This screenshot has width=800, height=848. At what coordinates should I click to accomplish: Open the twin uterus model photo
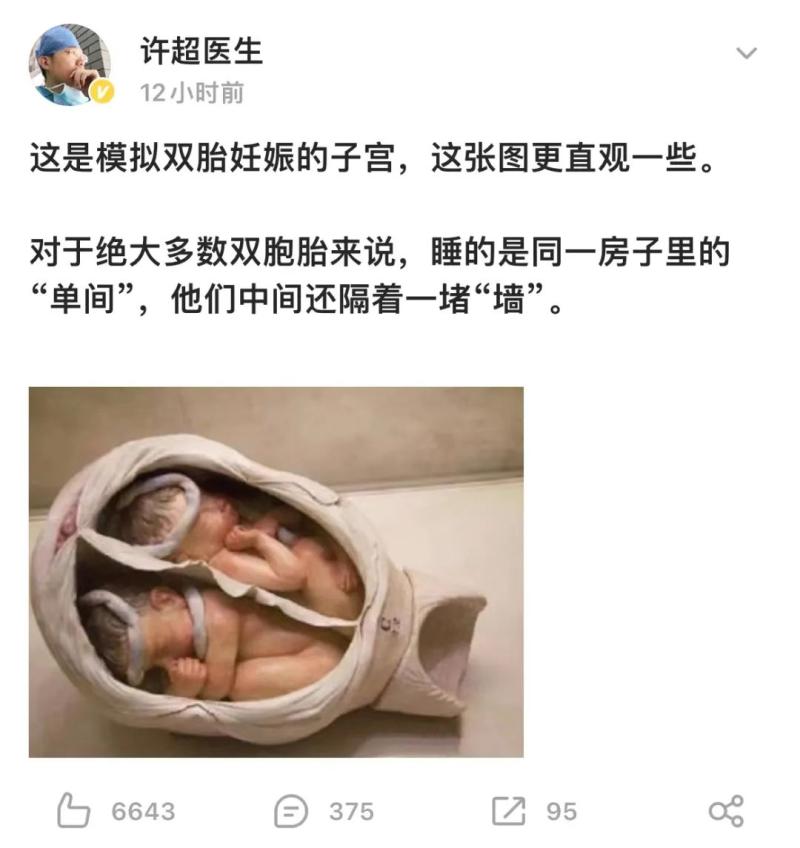pyautogui.click(x=276, y=571)
